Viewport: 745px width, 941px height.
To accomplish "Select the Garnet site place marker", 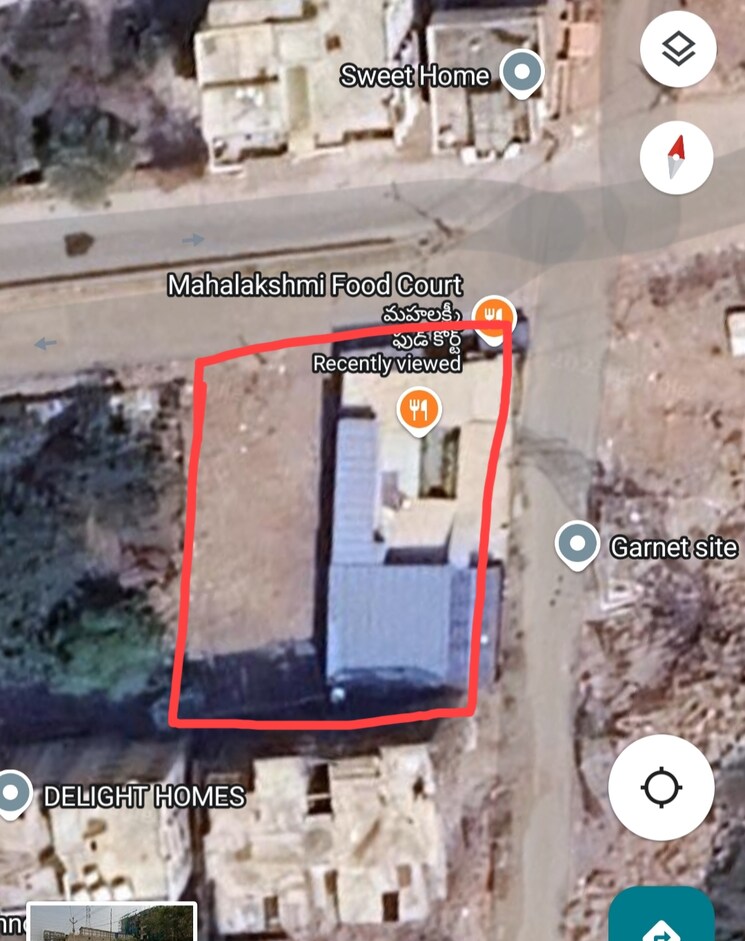I will (x=576, y=543).
